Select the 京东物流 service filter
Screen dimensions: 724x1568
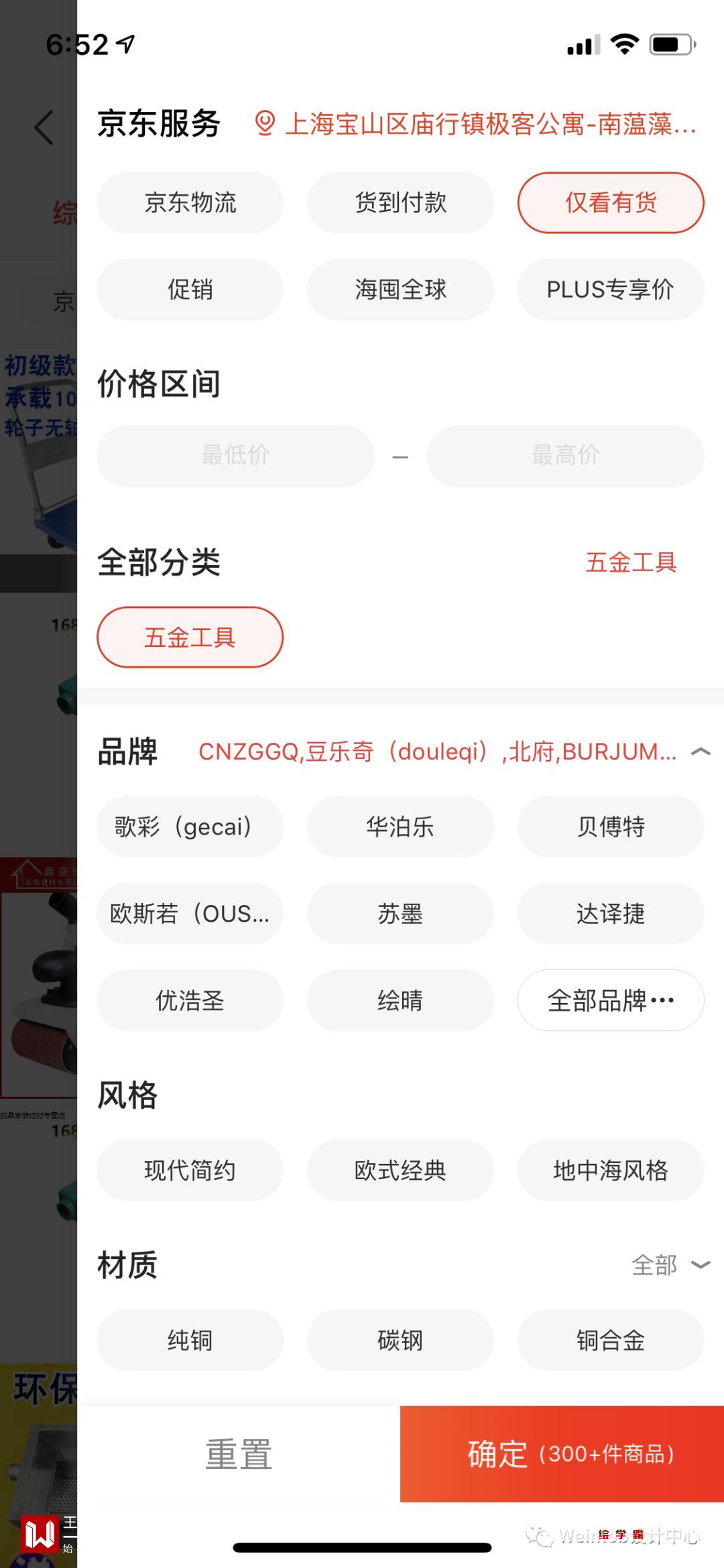coord(190,202)
